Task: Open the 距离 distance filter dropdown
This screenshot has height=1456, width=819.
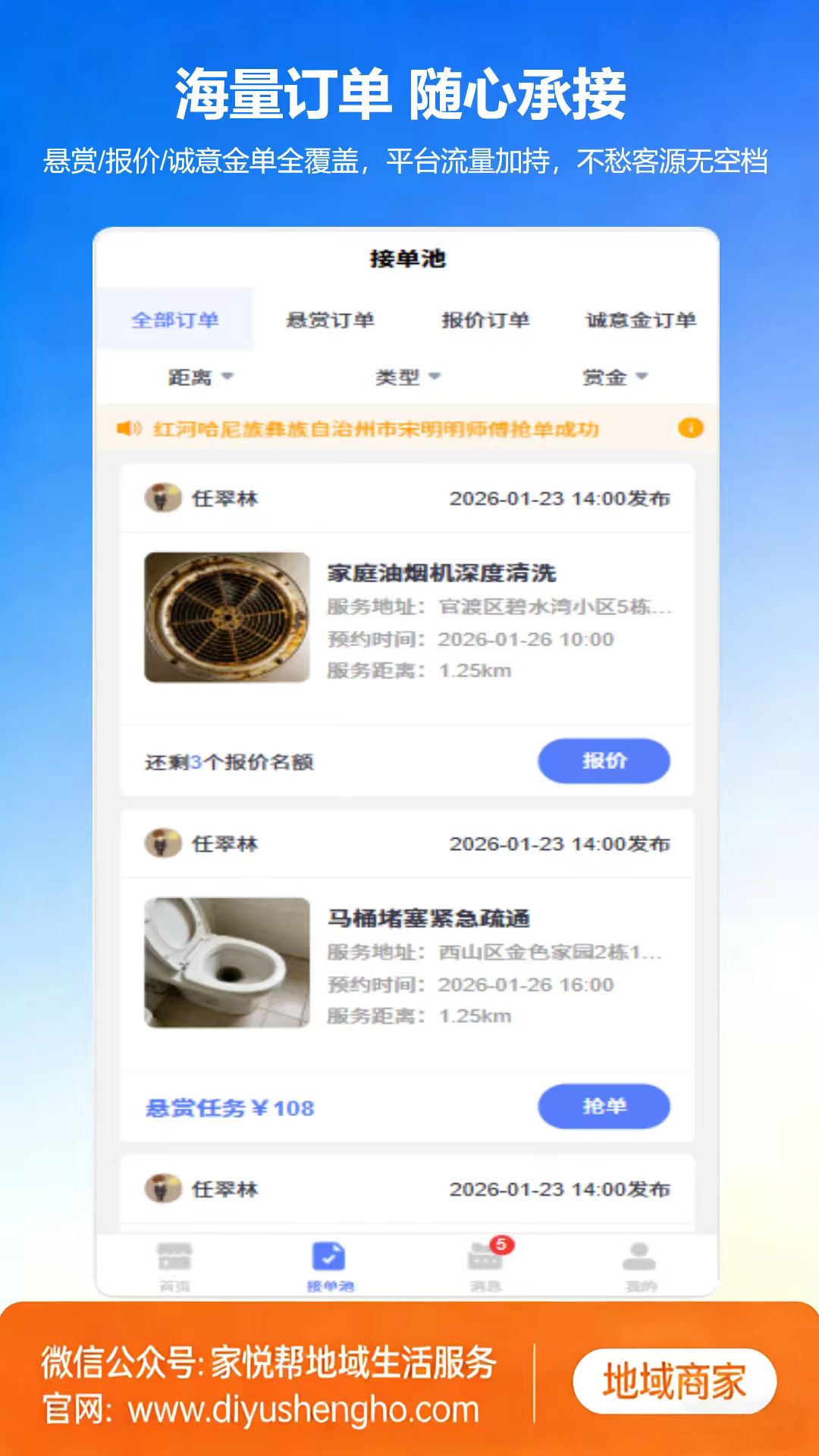Action: pos(199,375)
